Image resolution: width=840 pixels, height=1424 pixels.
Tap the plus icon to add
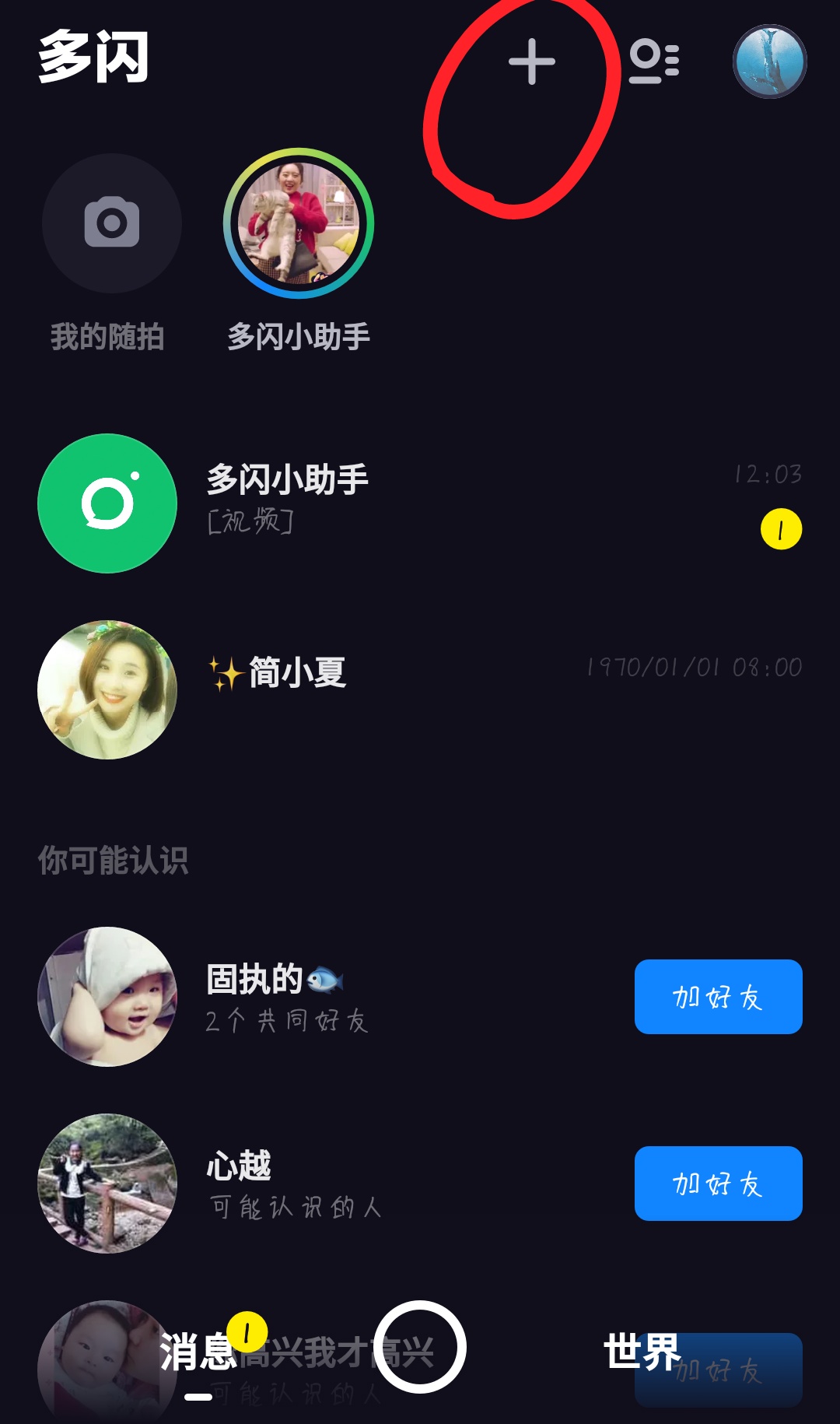pyautogui.click(x=532, y=61)
